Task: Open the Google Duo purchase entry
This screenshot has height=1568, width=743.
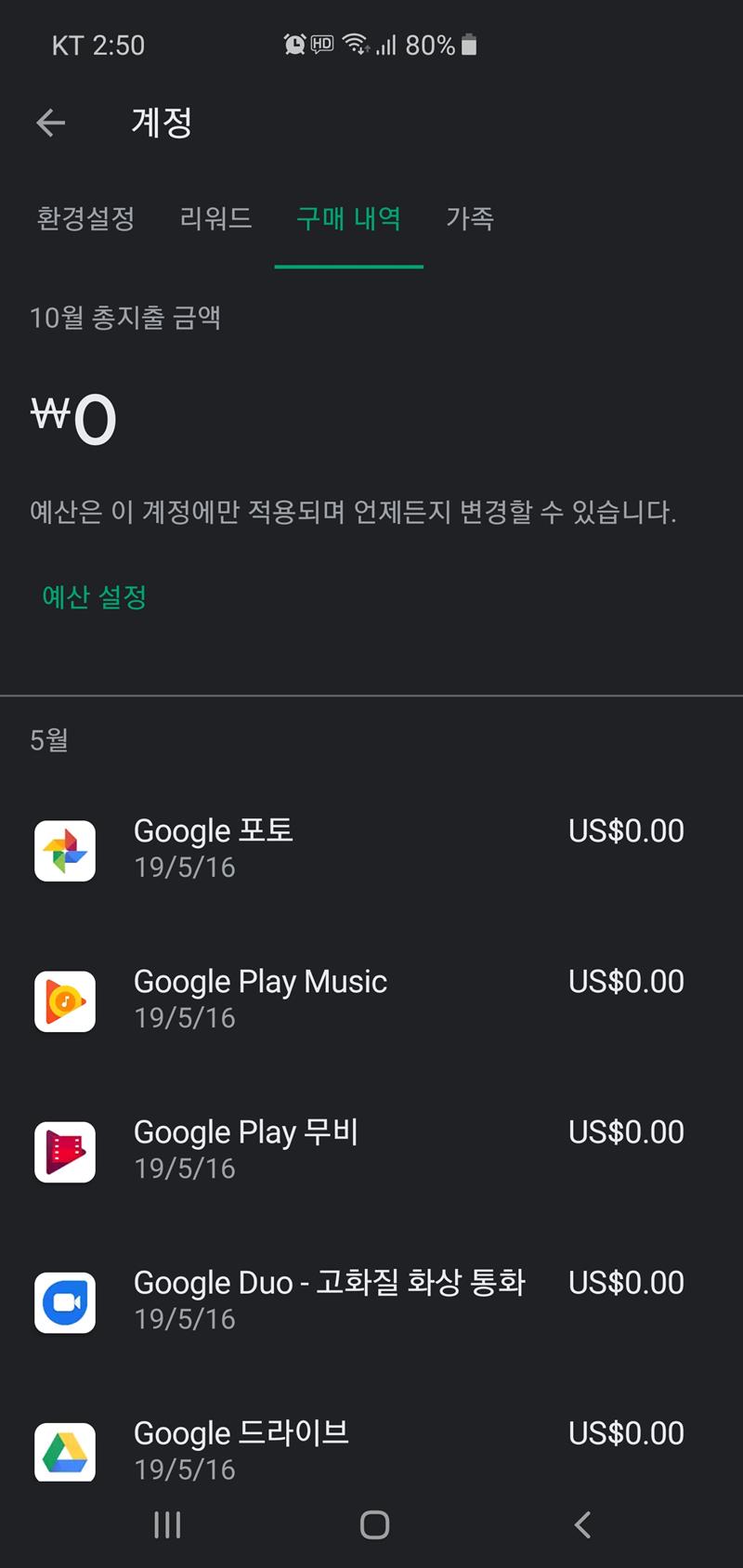Action: coord(371,1300)
